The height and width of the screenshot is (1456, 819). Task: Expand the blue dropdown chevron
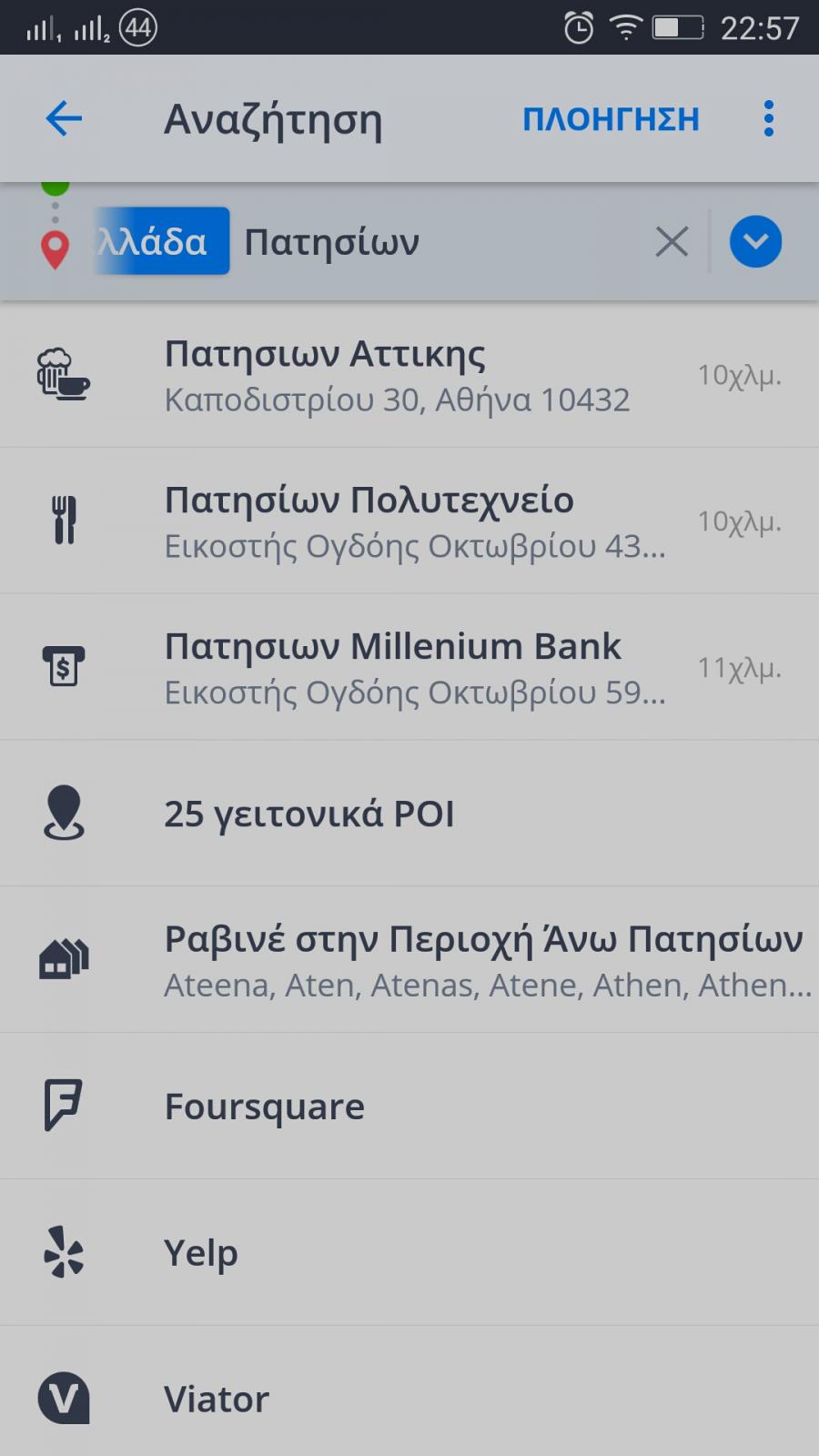755,242
